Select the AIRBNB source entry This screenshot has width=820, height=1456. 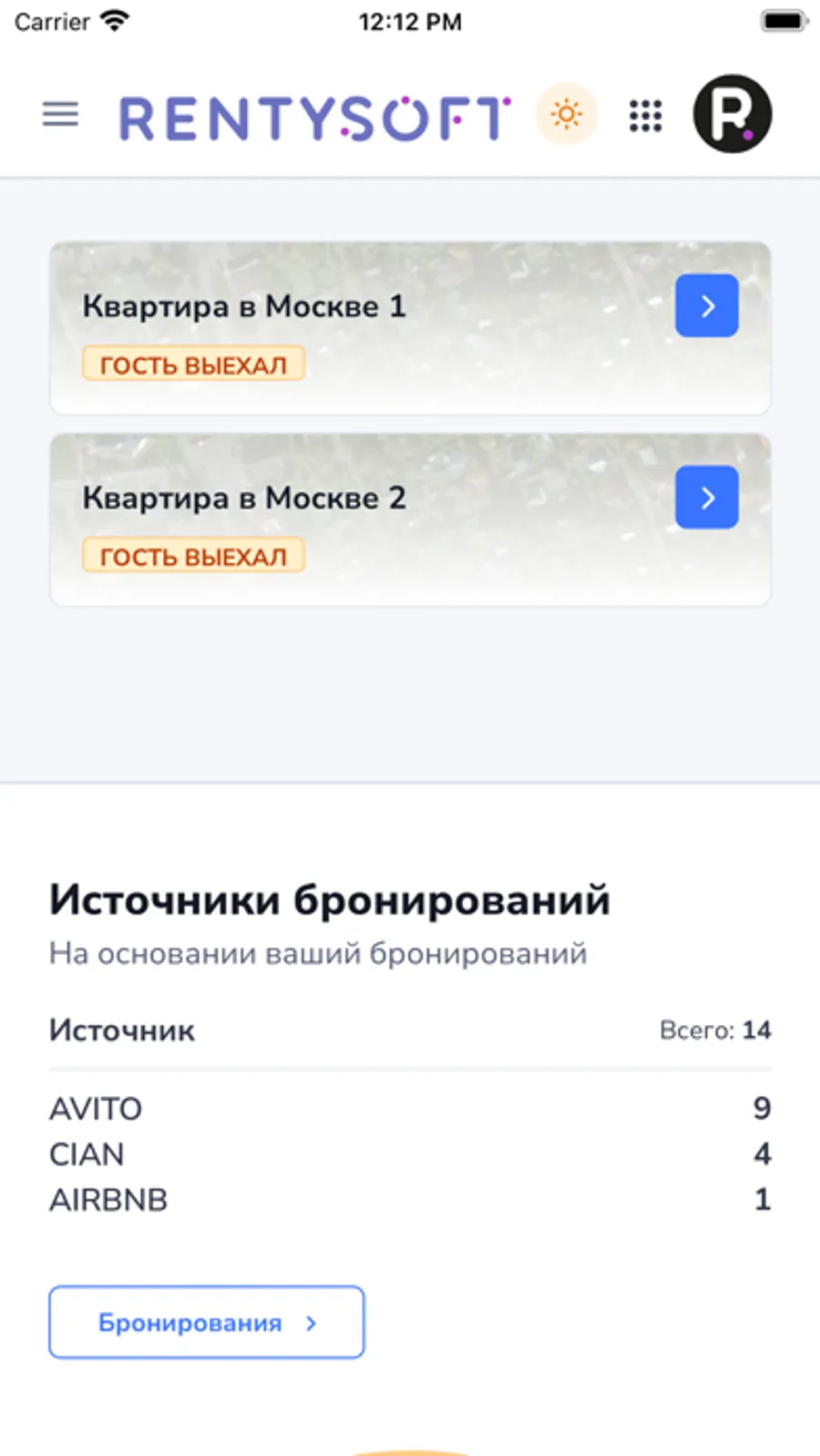(x=107, y=1199)
